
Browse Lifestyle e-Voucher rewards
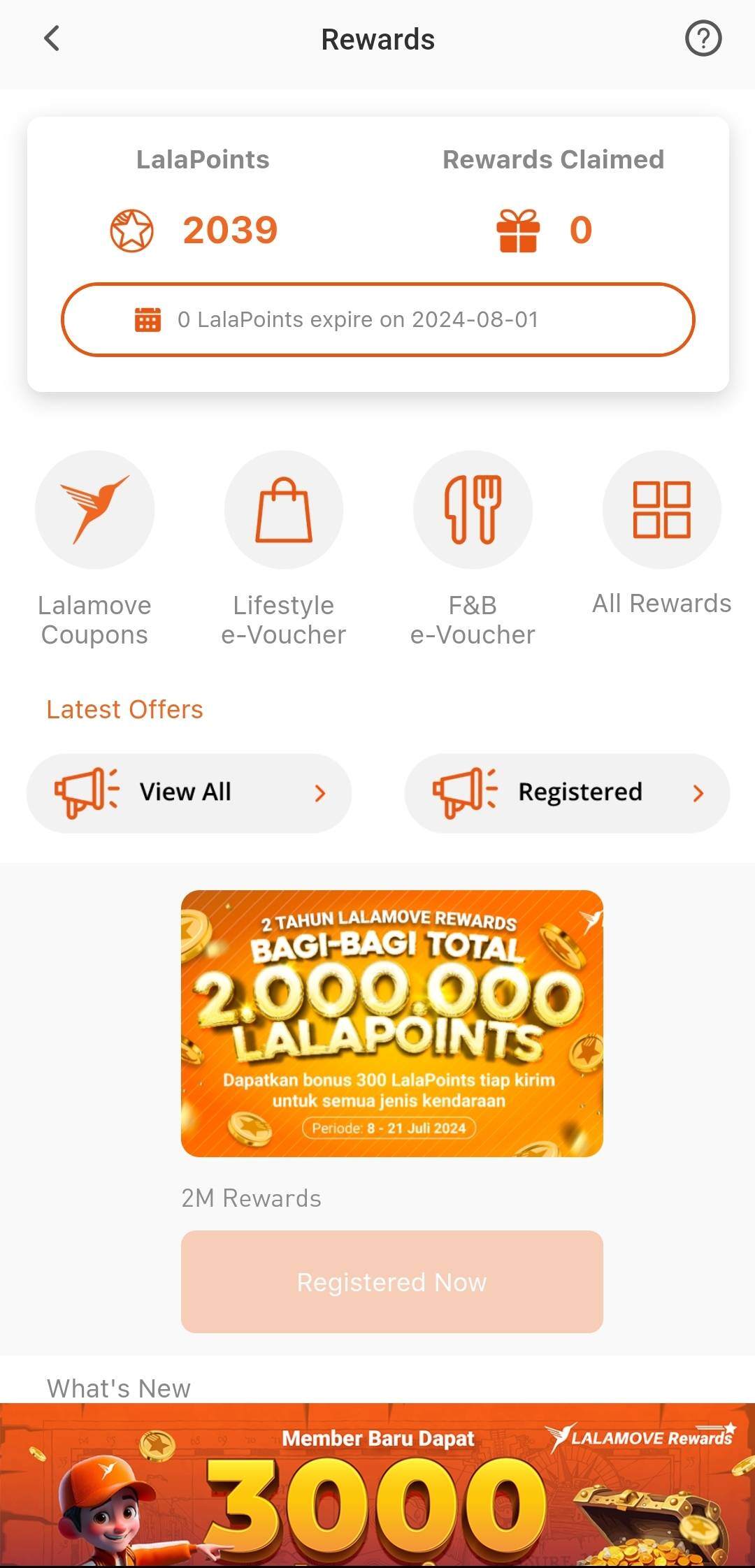pyautogui.click(x=283, y=510)
